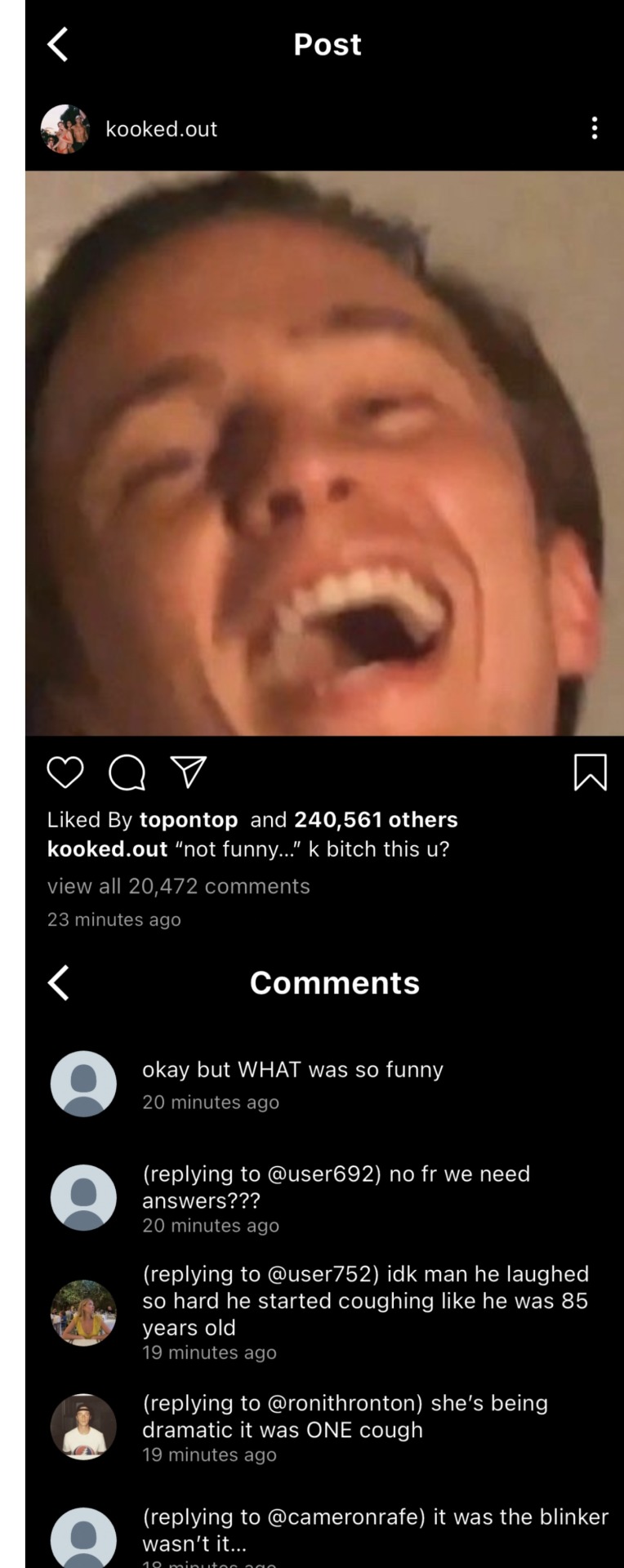
Task: Open the post's three-dot overflow menu
Action: (x=594, y=128)
